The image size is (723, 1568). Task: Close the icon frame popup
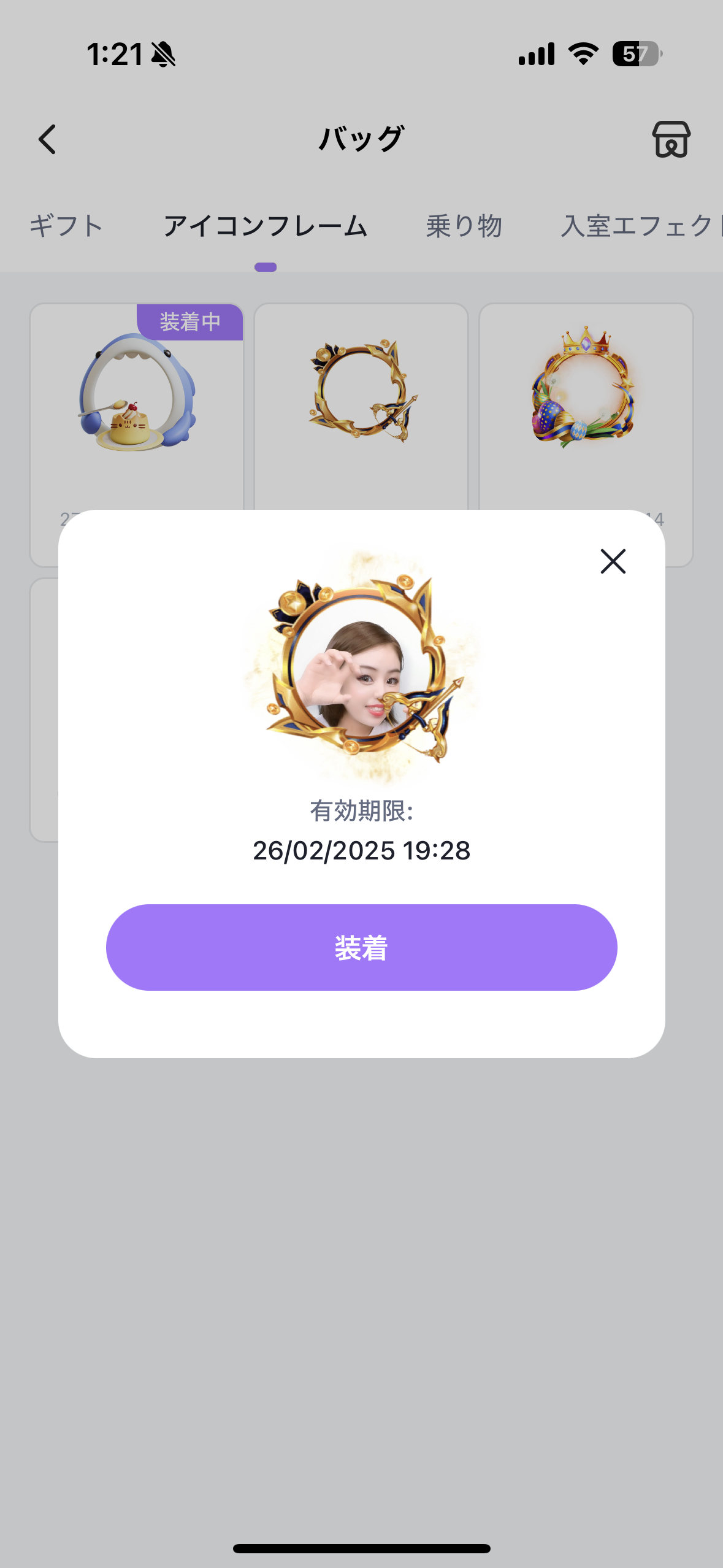[613, 561]
